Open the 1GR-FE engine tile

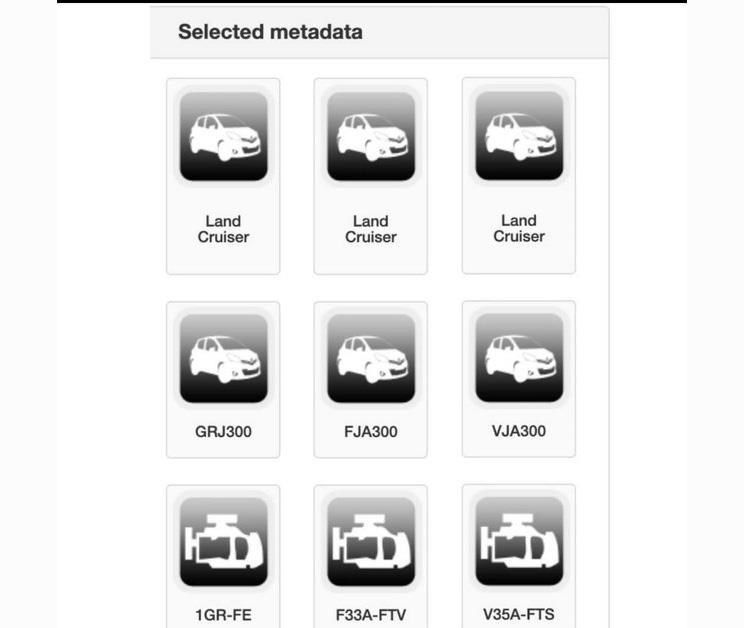pyautogui.click(x=223, y=556)
